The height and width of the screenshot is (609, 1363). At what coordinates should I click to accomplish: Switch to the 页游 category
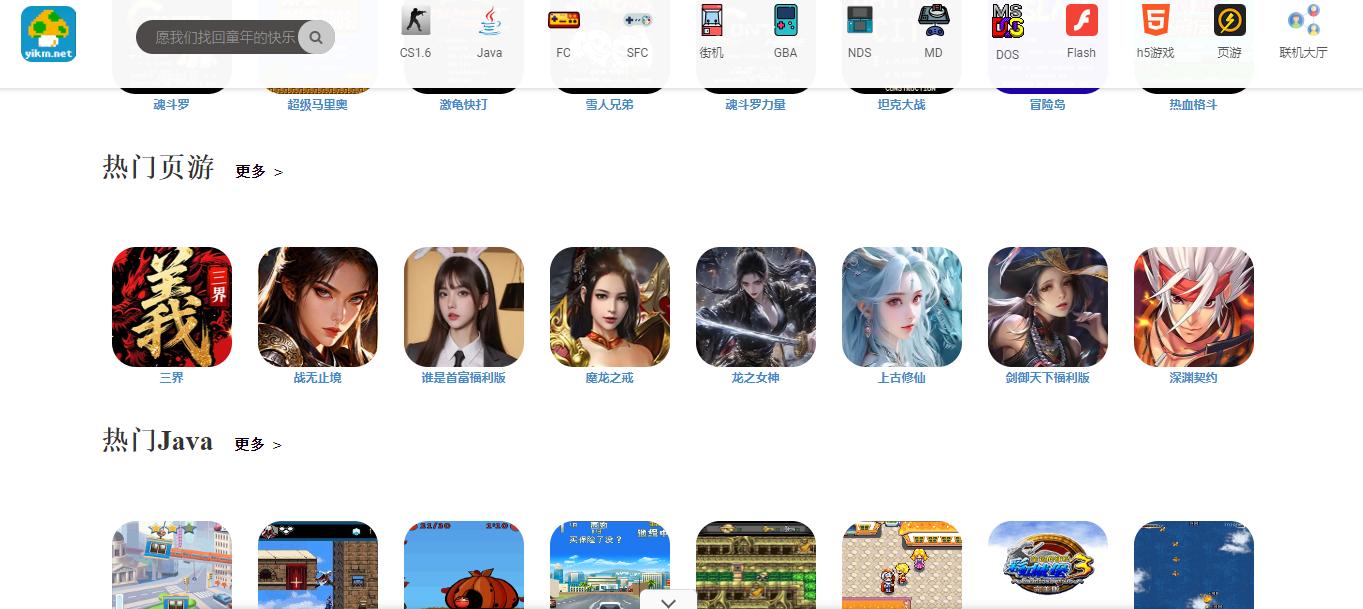click(x=1229, y=32)
